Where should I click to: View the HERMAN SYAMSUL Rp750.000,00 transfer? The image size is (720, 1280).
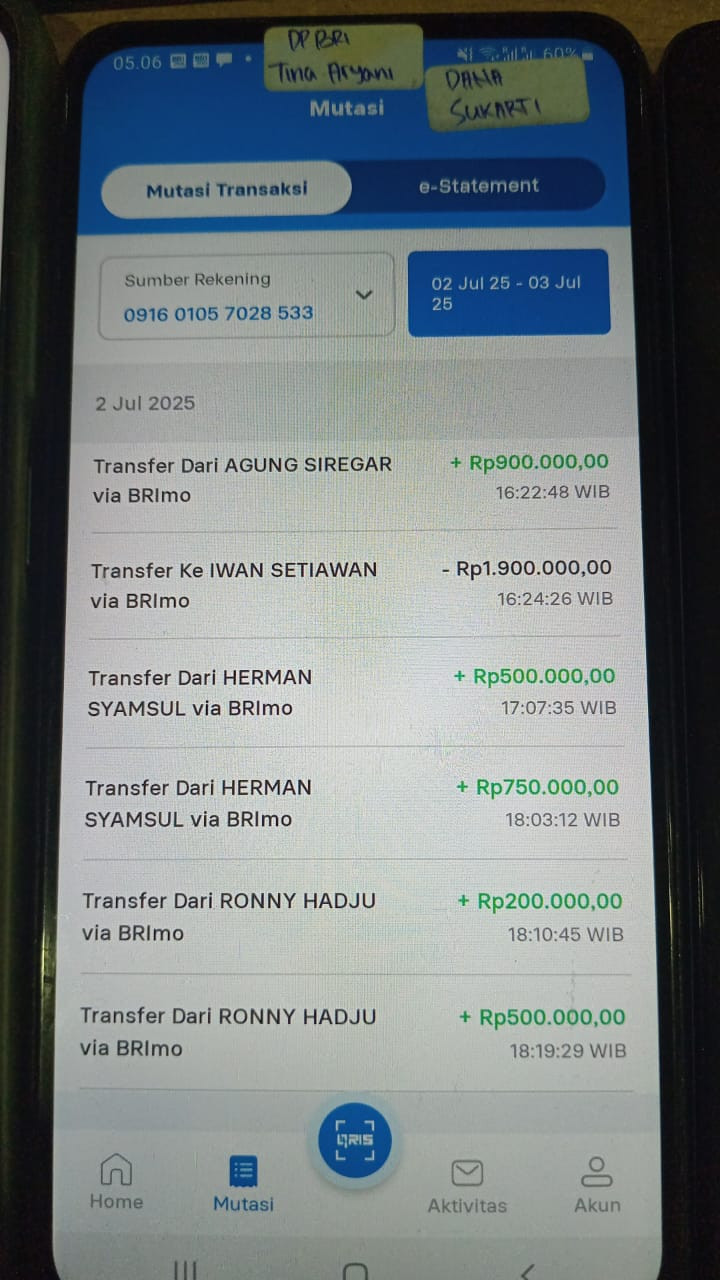(352, 803)
